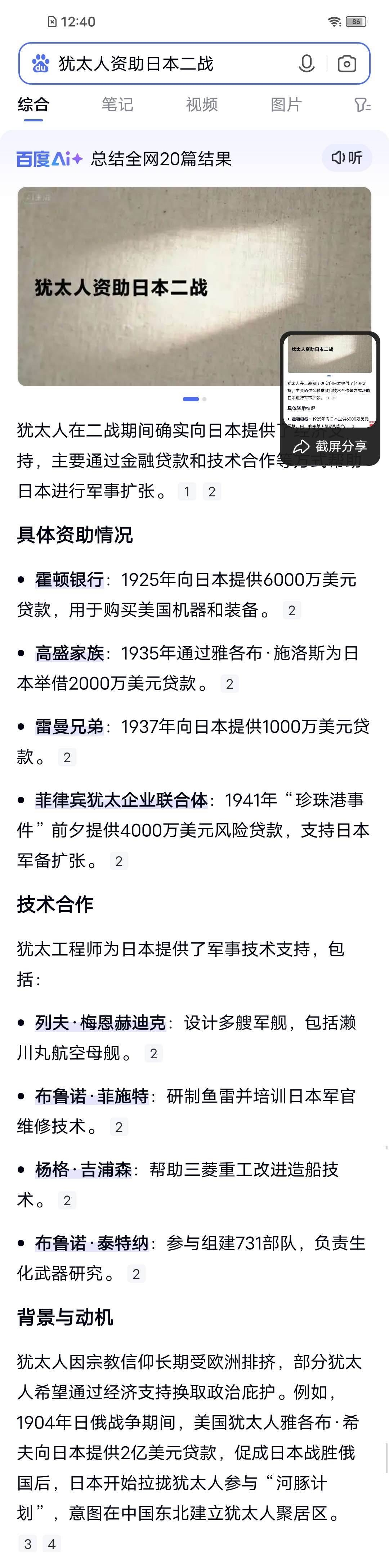Screen dimensions: 389x1568
Task: Look up the 高盛家族 highlighted term
Action: 70,653
